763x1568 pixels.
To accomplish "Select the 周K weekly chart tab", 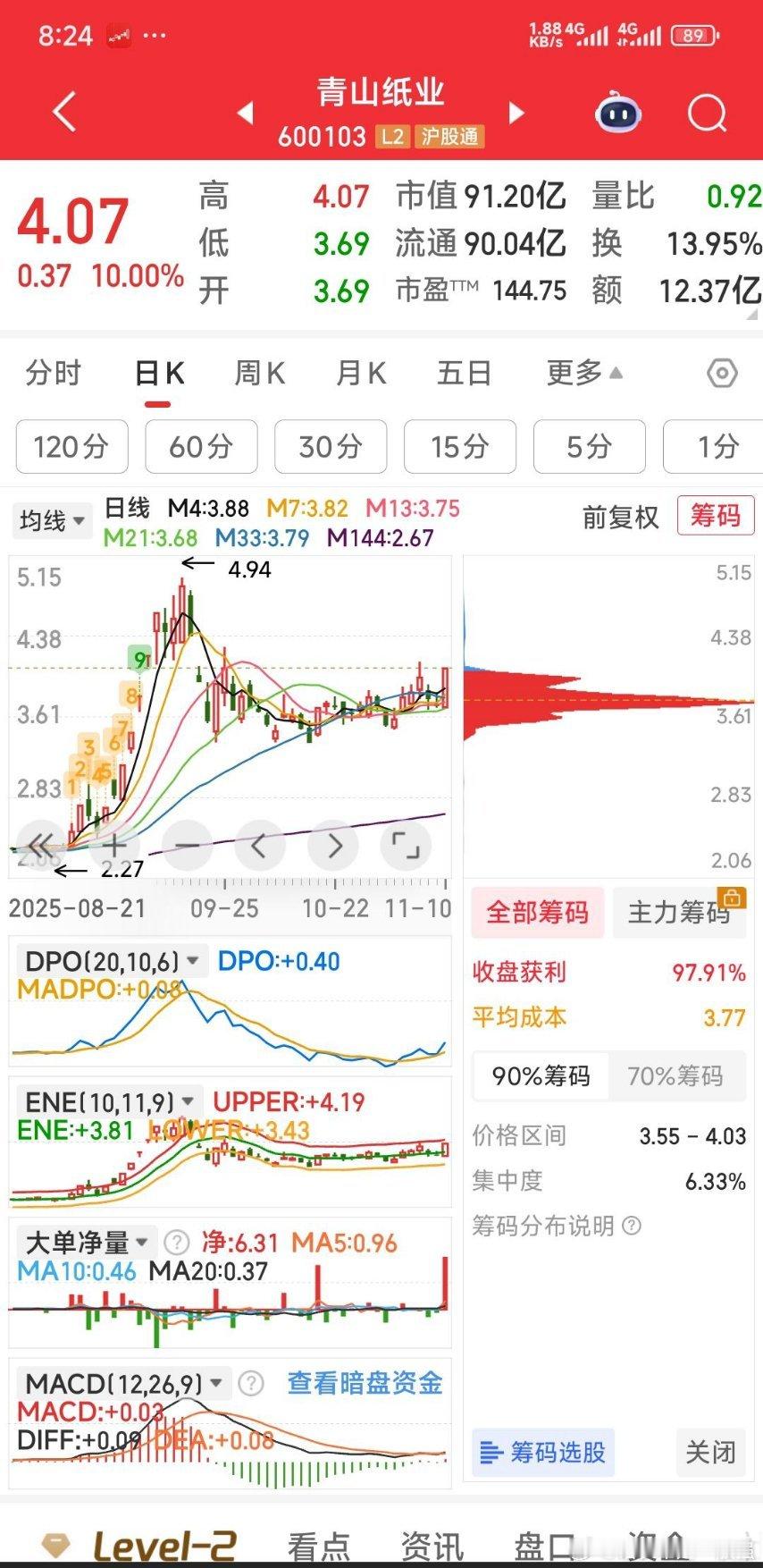I will [x=259, y=374].
